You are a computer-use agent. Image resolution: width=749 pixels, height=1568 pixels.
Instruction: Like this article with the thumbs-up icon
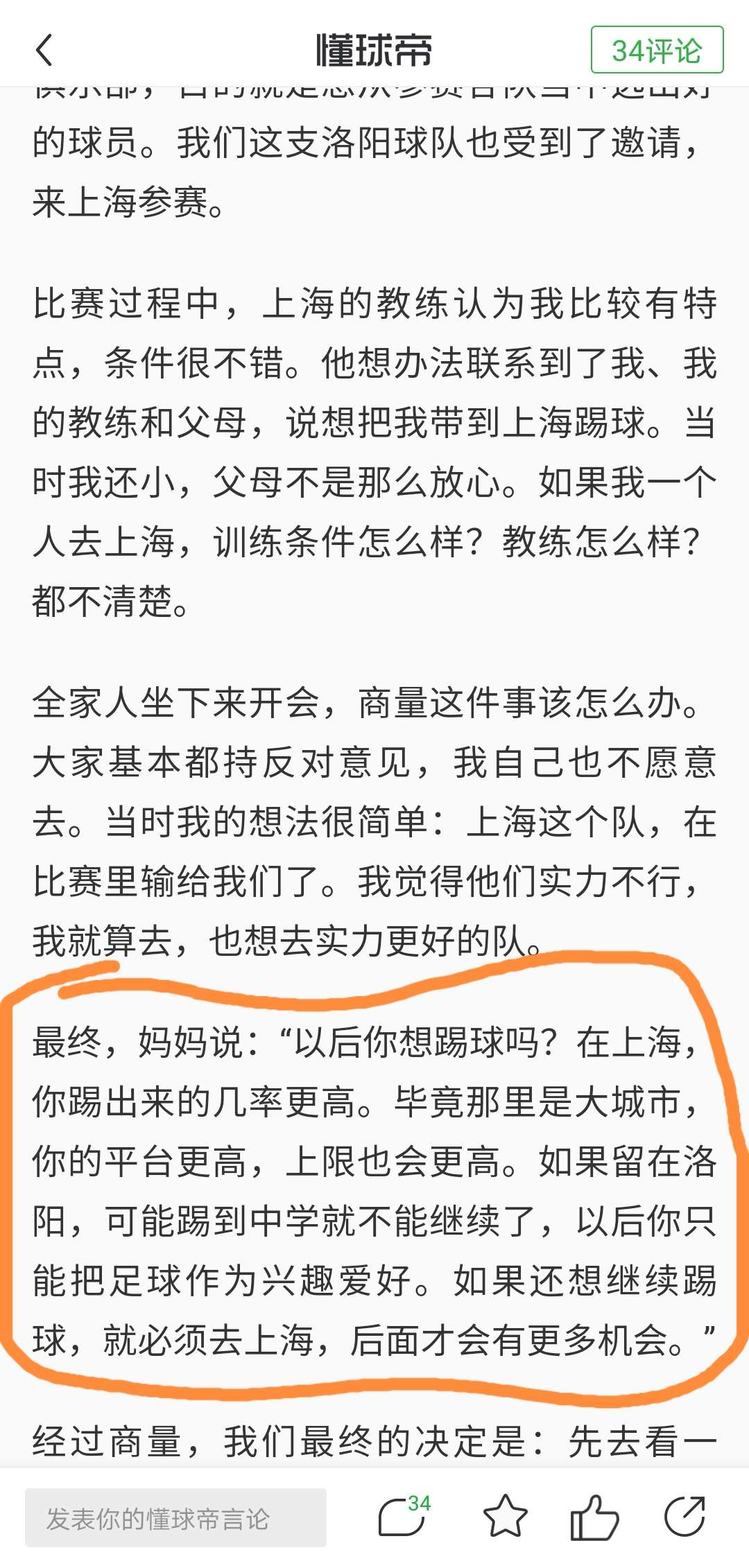[x=594, y=1517]
